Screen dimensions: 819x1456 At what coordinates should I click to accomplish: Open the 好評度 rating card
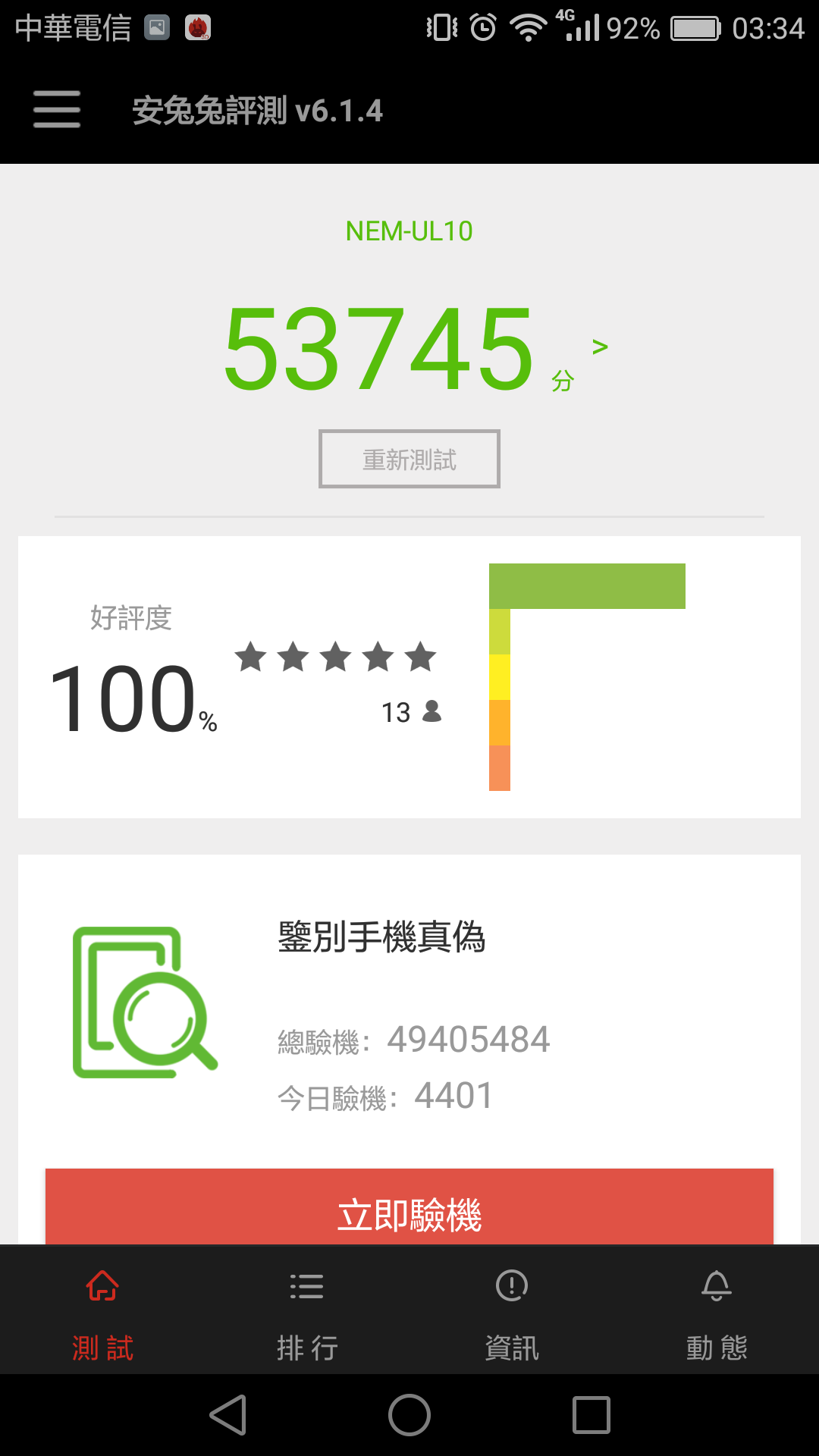click(x=409, y=677)
